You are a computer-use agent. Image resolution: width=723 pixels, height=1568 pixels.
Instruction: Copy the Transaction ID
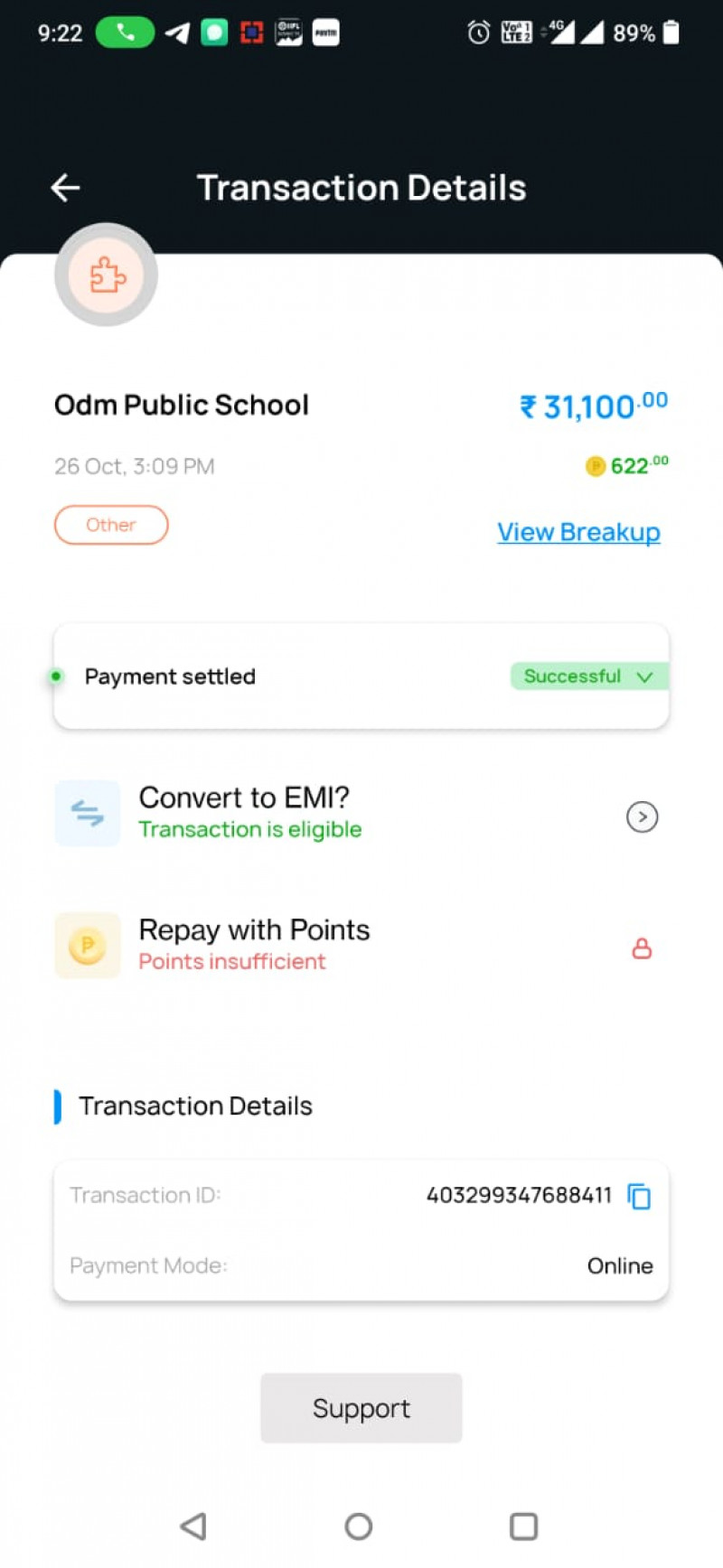(639, 1196)
